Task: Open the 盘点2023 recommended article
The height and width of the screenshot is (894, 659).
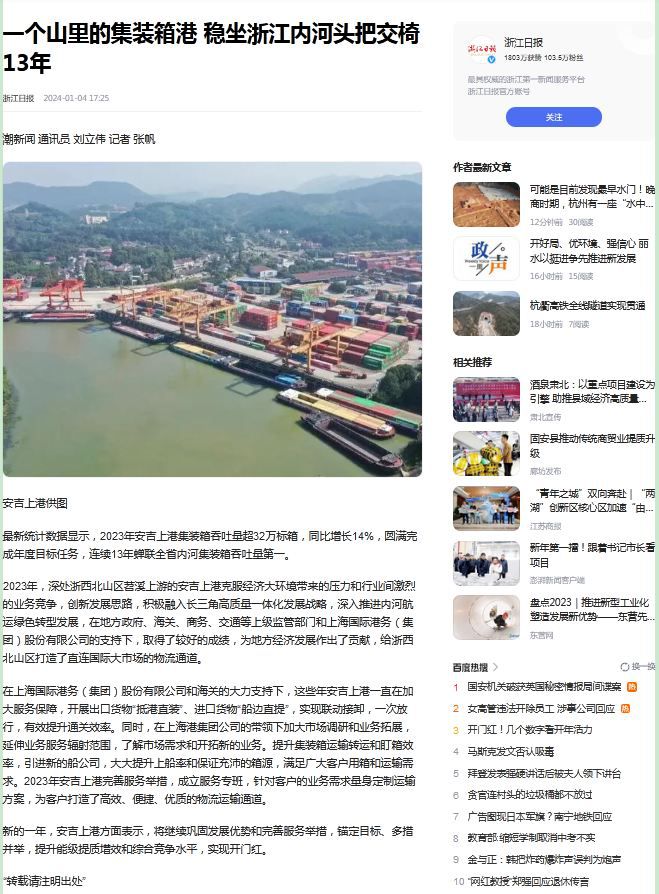Action: (592, 610)
